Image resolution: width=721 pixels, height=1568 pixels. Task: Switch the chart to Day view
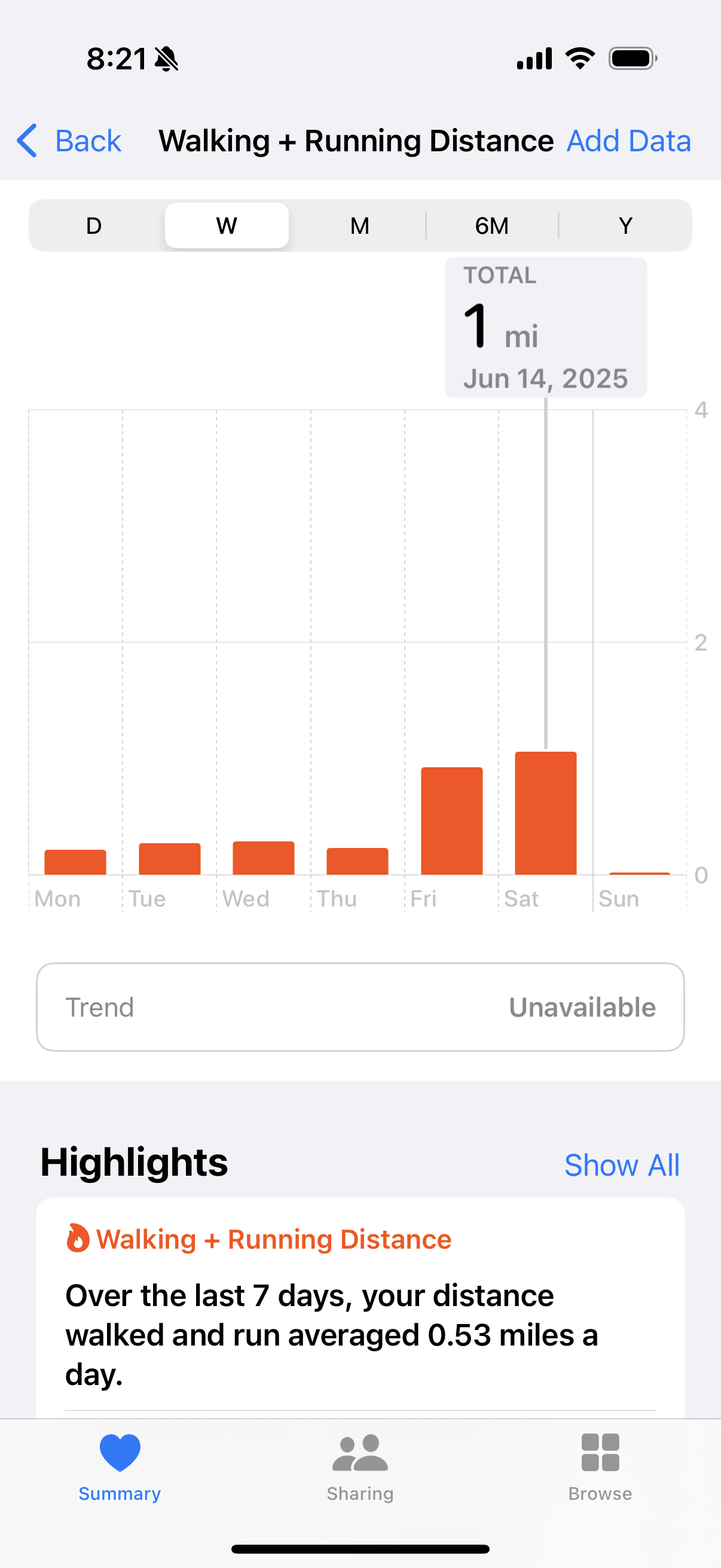94,226
